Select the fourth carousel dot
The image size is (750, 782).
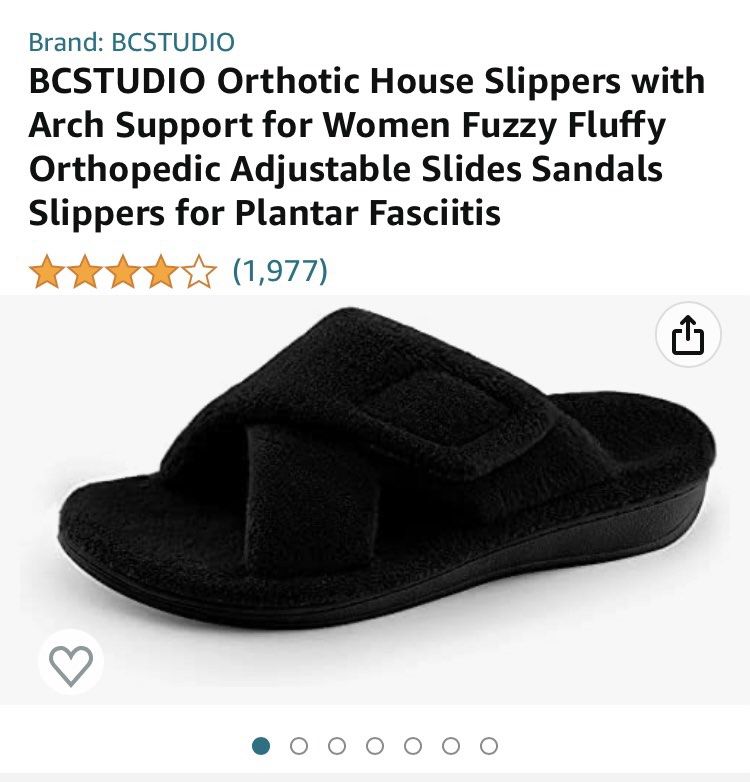tap(375, 744)
